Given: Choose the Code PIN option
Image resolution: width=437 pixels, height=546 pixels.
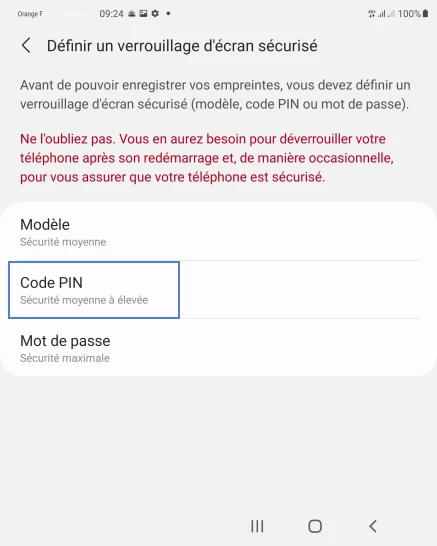Looking at the screenshot, I should click(218, 290).
